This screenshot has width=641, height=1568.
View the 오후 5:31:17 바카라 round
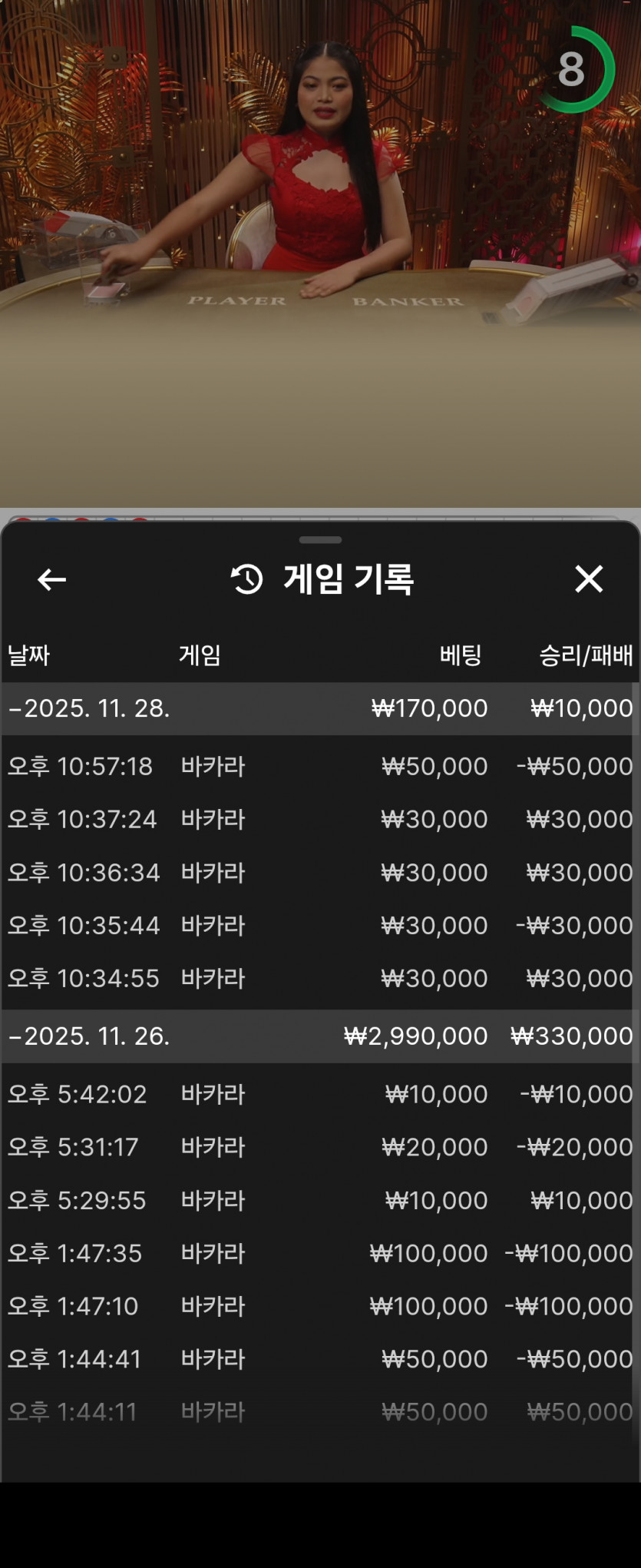[x=320, y=1147]
